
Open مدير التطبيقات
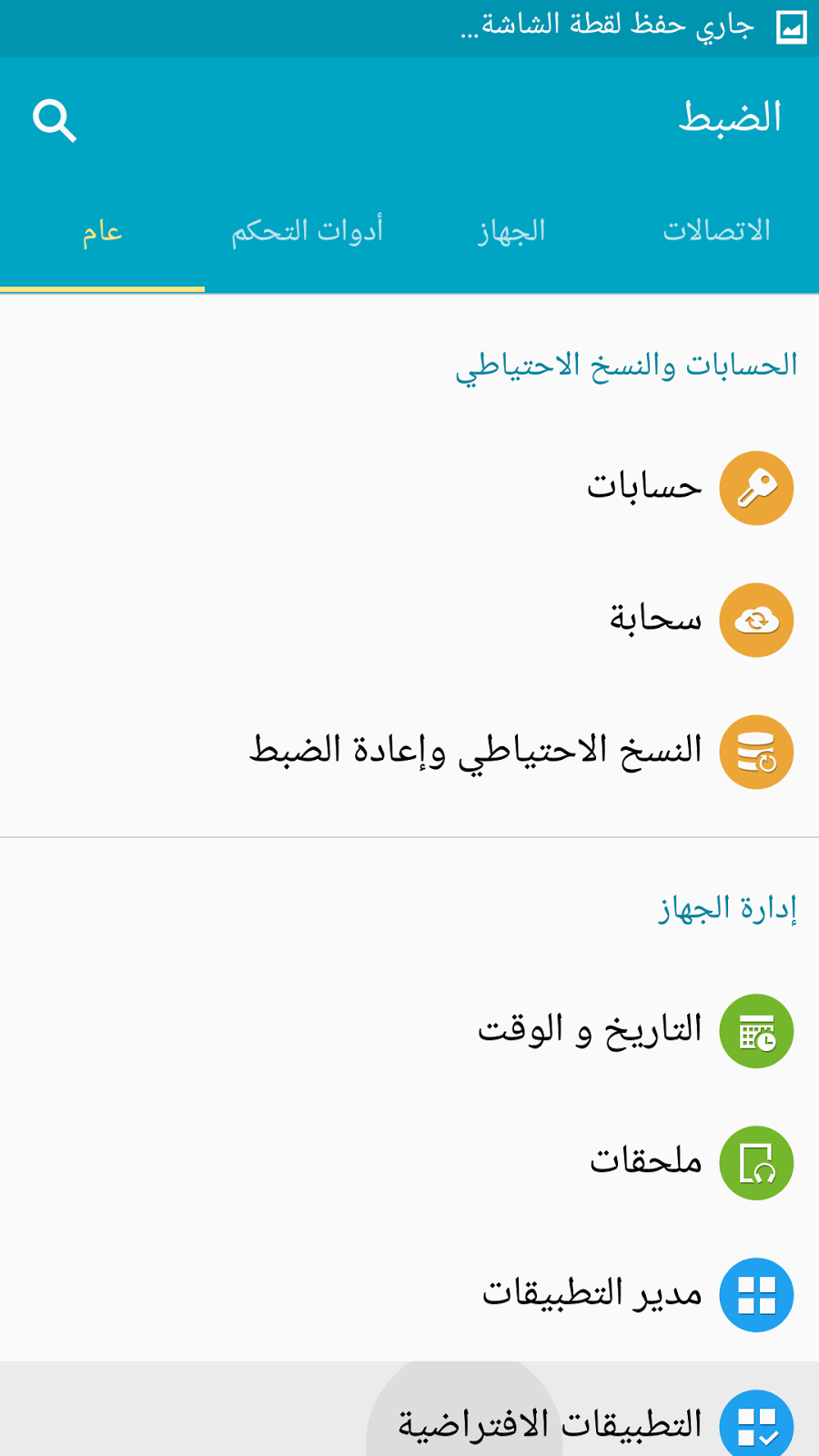(x=409, y=1295)
